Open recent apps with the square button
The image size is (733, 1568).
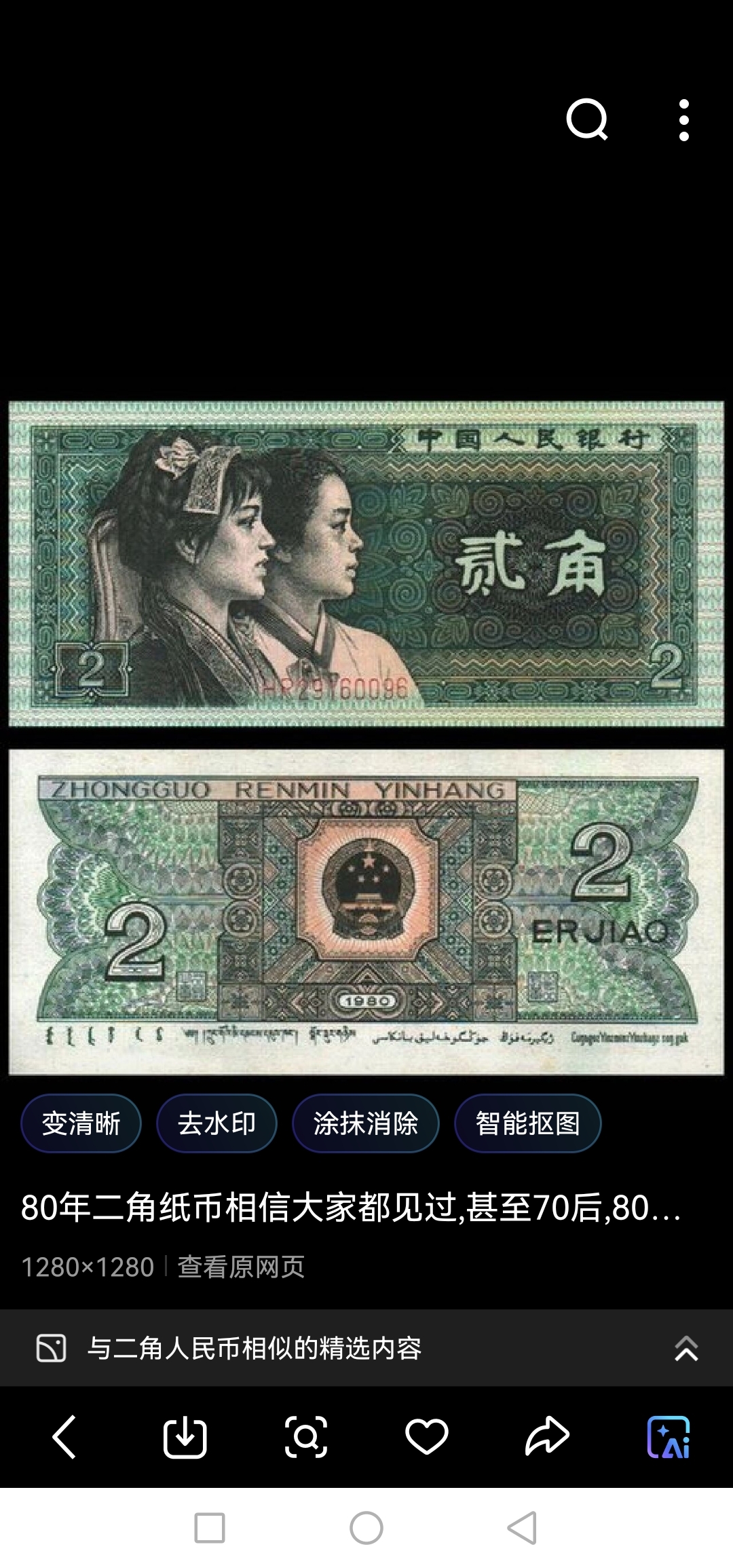pyautogui.click(x=209, y=1528)
